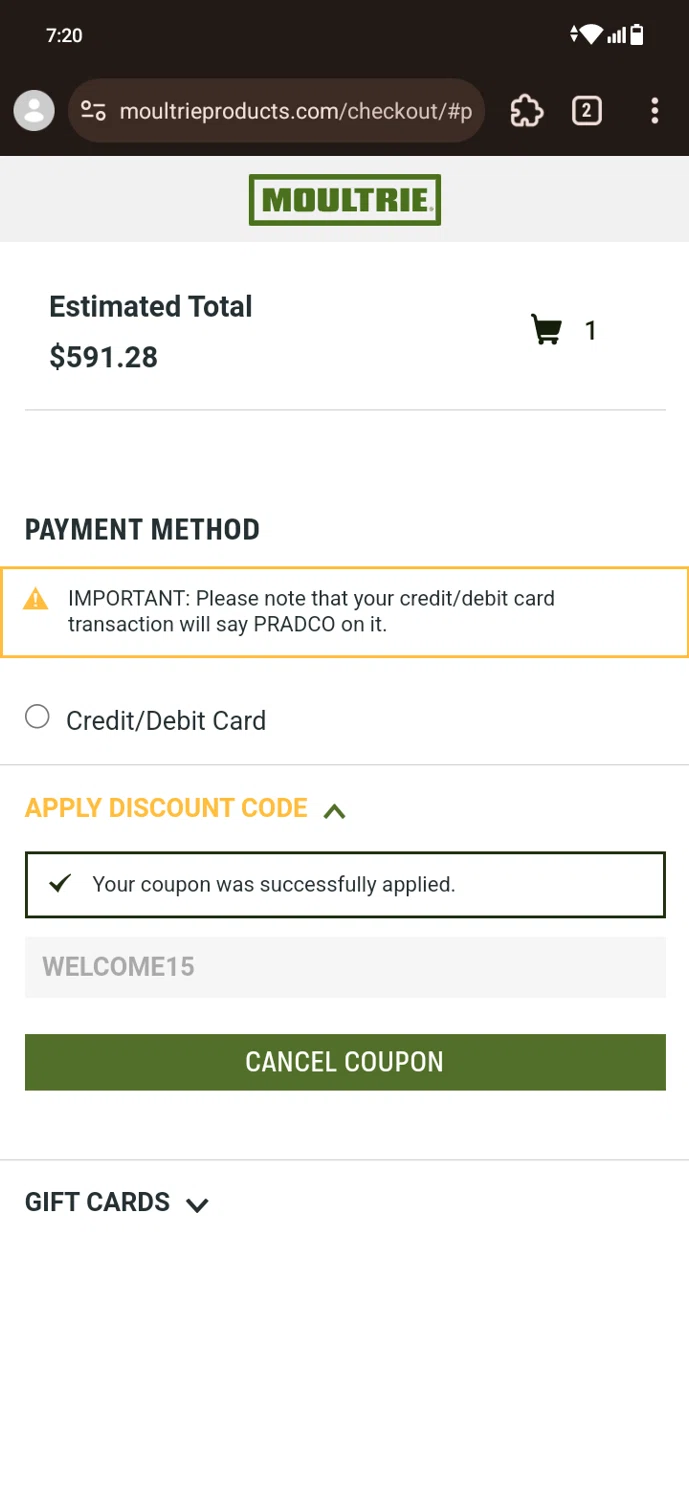689x1500 pixels.
Task: Collapse the Apply Discount Code section
Action: click(334, 810)
